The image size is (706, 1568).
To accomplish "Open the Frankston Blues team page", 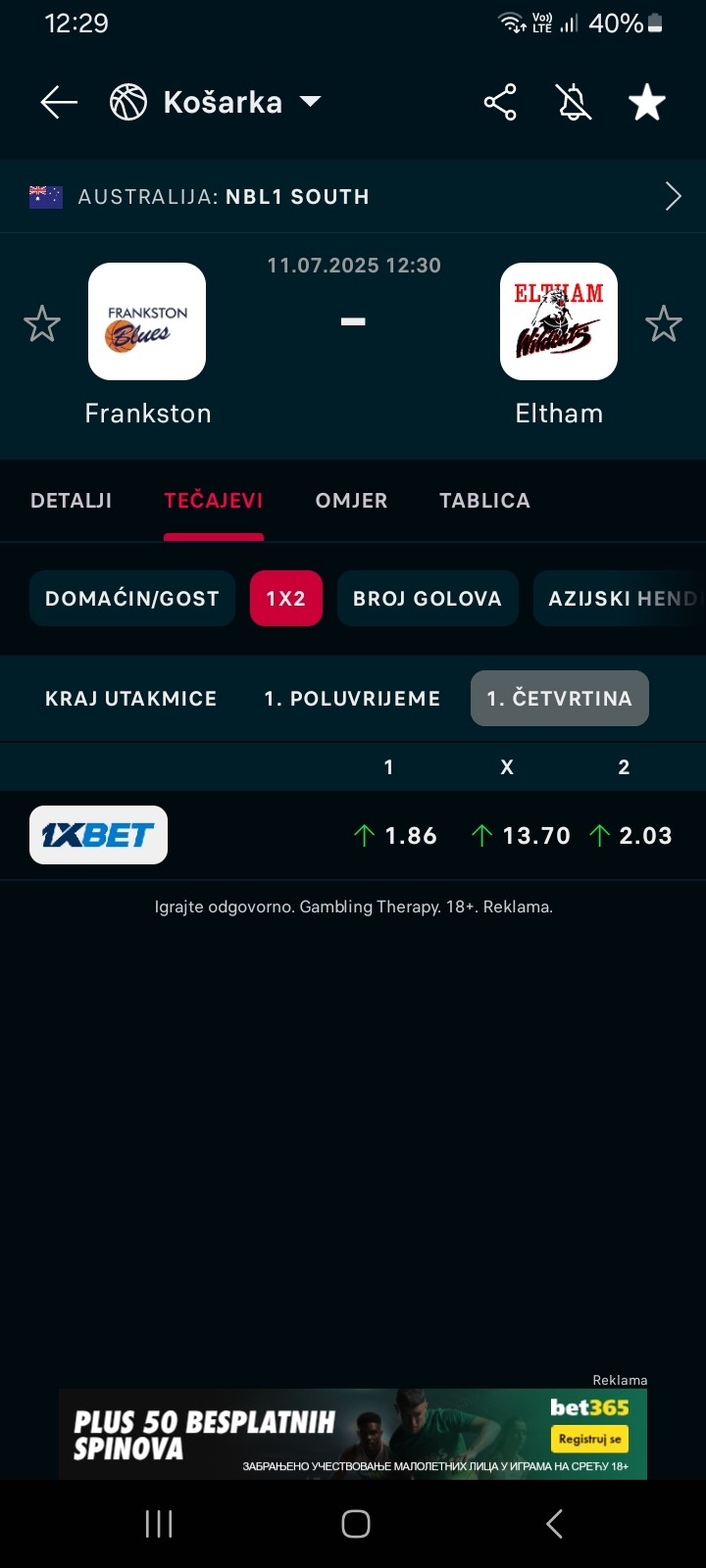I will [x=147, y=321].
